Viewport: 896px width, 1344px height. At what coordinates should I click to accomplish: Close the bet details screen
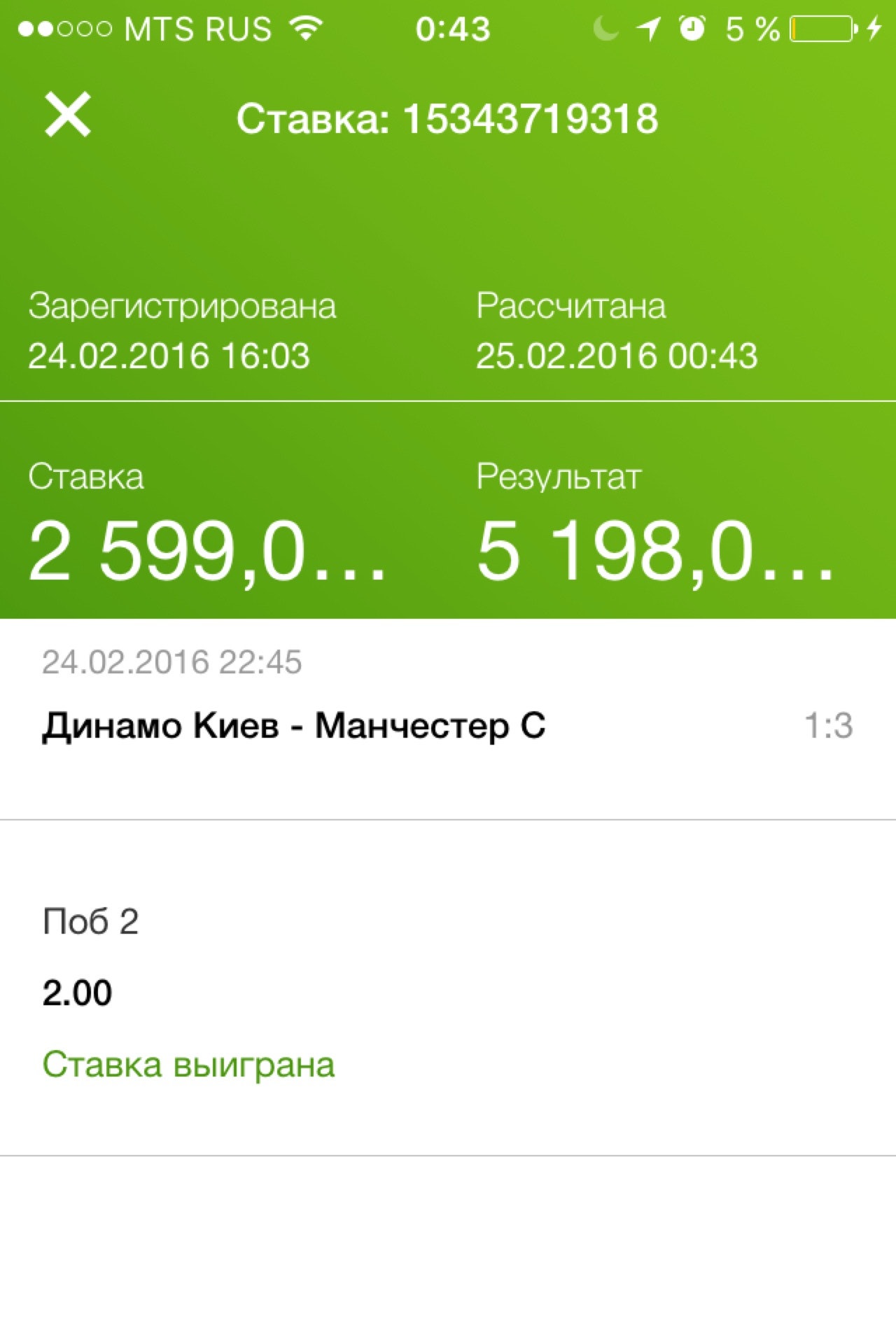point(67,115)
